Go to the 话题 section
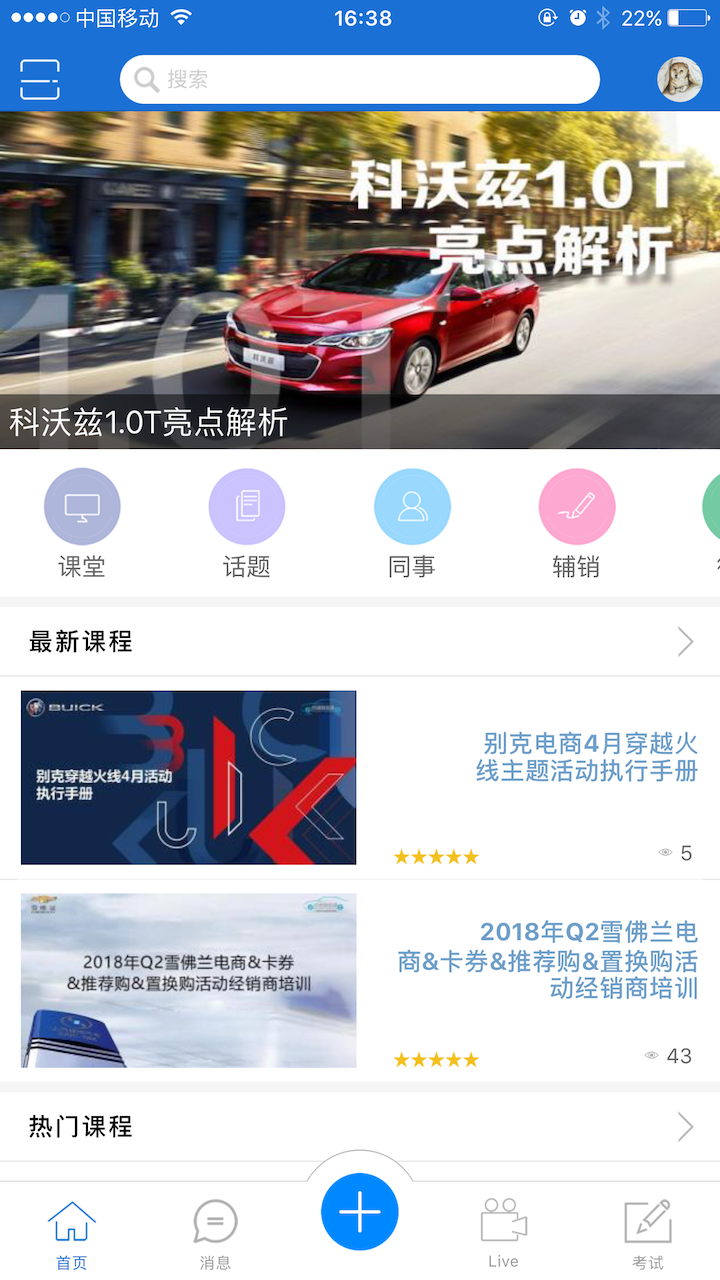 [x=247, y=524]
